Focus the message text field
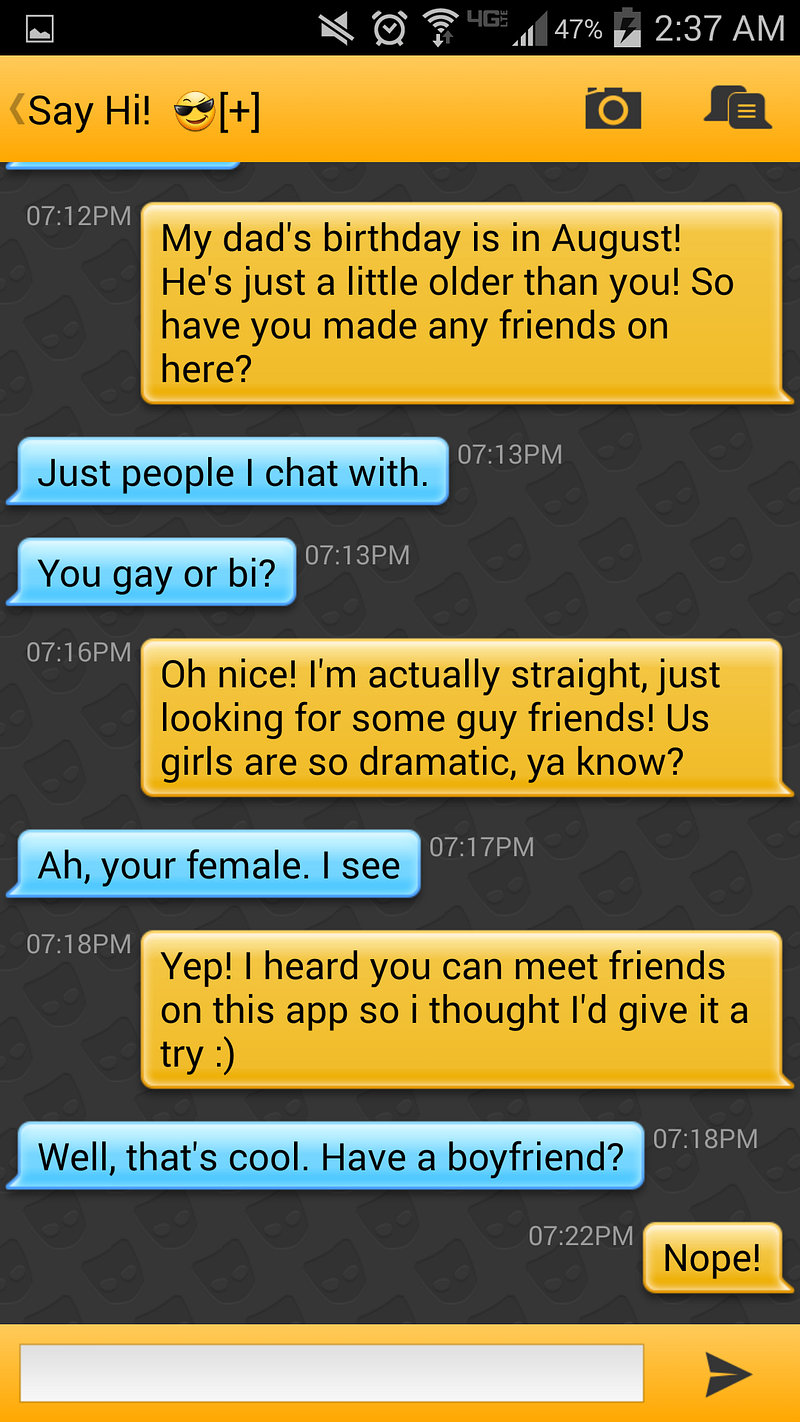The image size is (800, 1422). pyautogui.click(x=331, y=1373)
